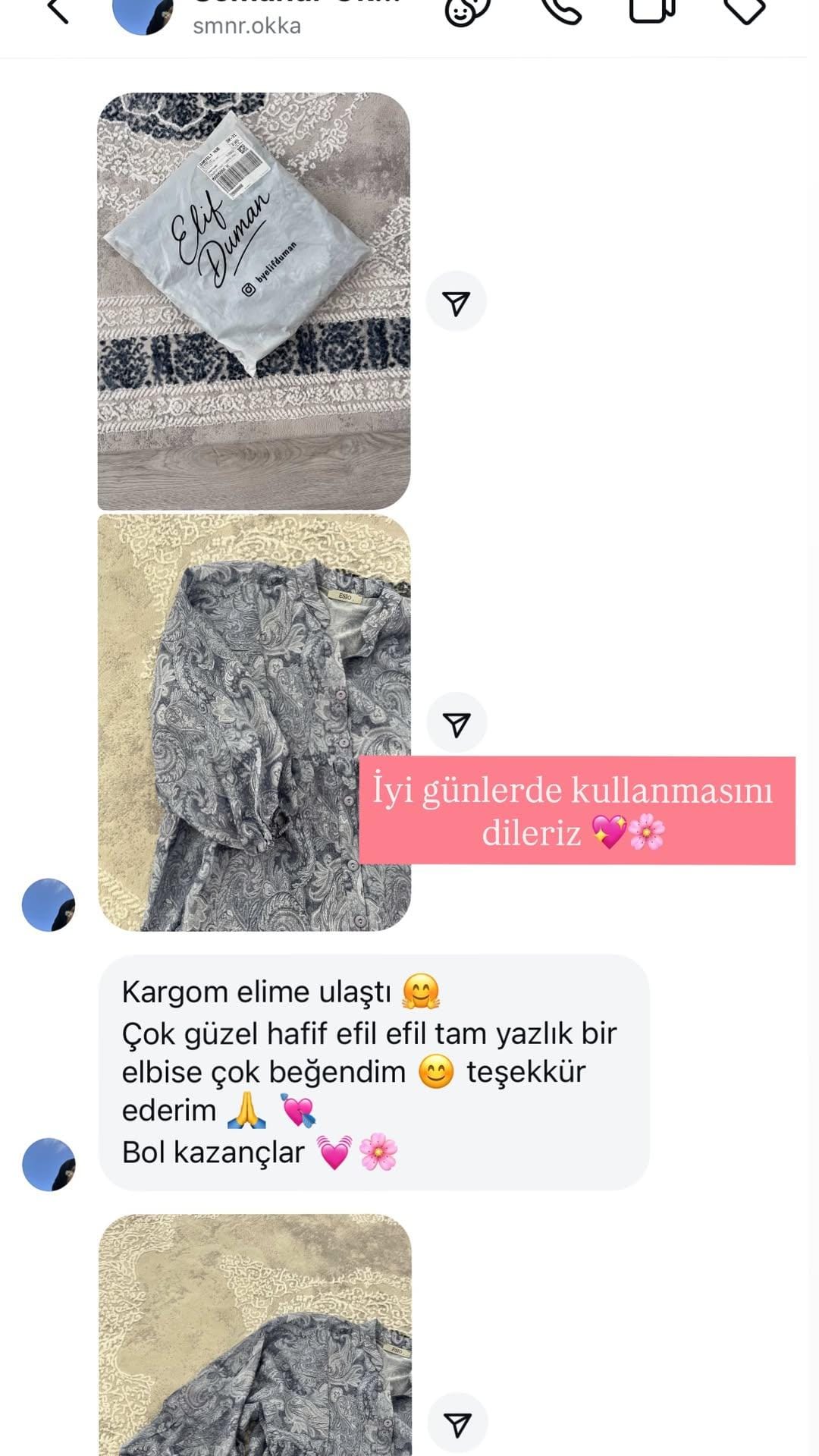Viewport: 819px width, 1456px height.
Task: Start an audio call with smnr.okka
Action: coord(561,11)
